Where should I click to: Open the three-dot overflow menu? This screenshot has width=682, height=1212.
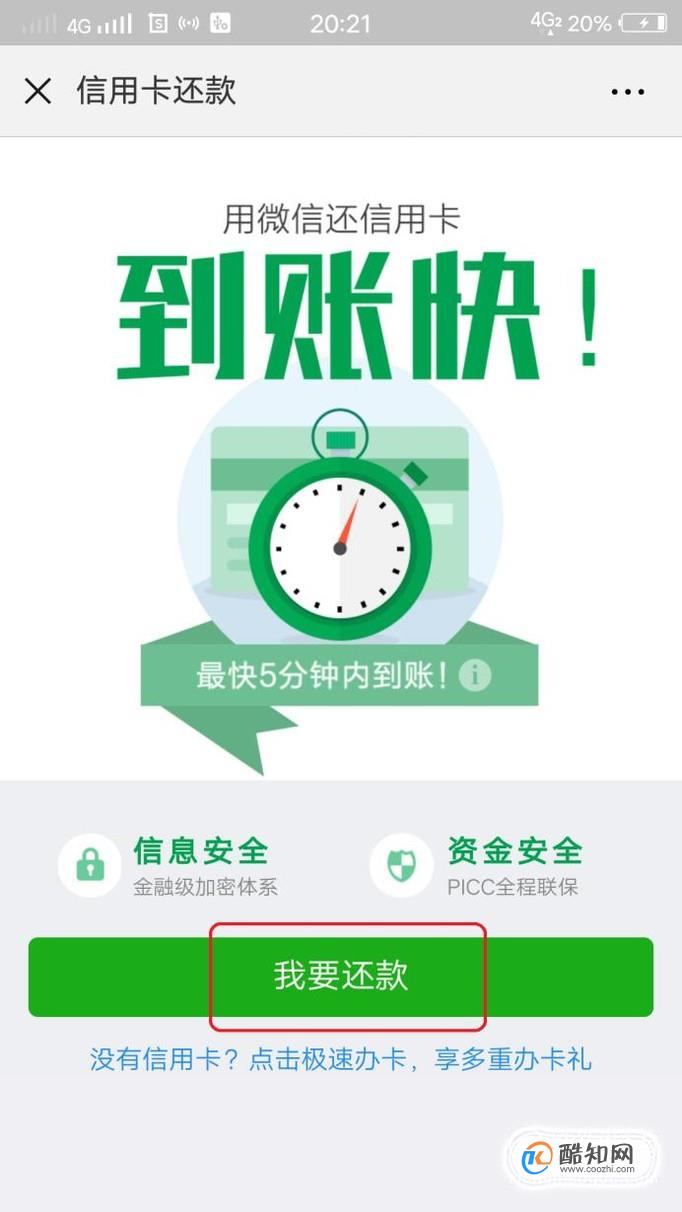pos(628,91)
